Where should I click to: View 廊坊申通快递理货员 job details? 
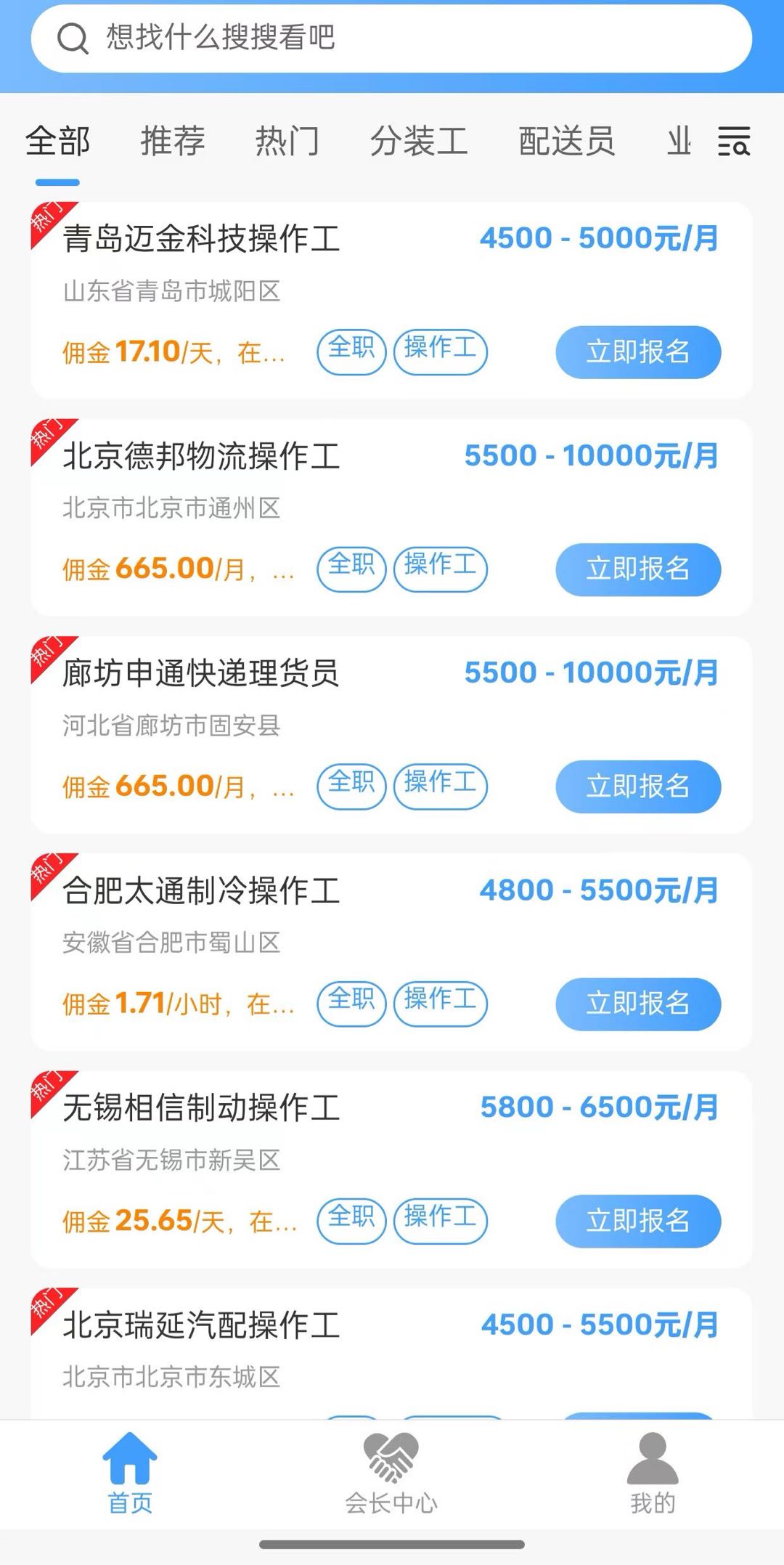391,734
